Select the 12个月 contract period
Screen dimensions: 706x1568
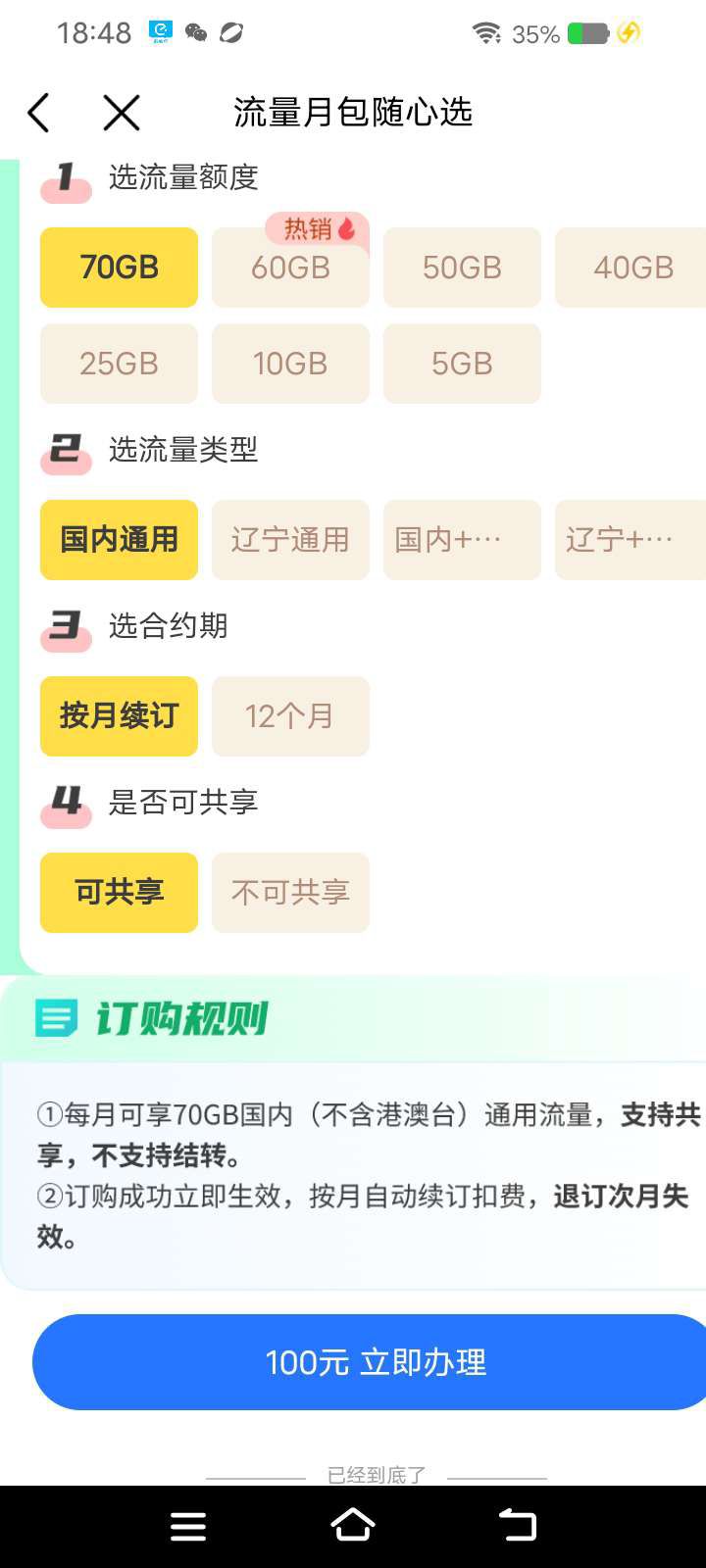(x=290, y=716)
